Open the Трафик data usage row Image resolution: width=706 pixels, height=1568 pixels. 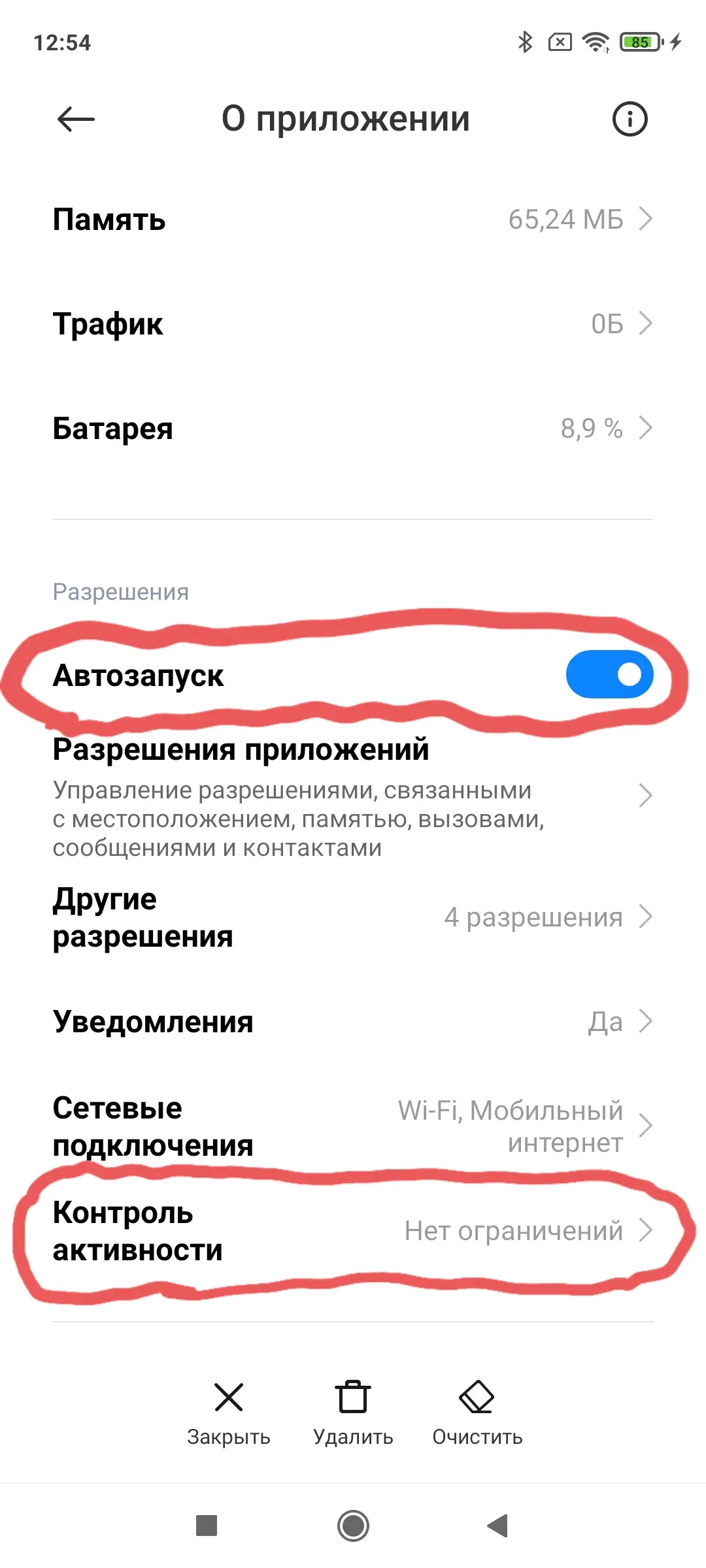click(x=353, y=323)
